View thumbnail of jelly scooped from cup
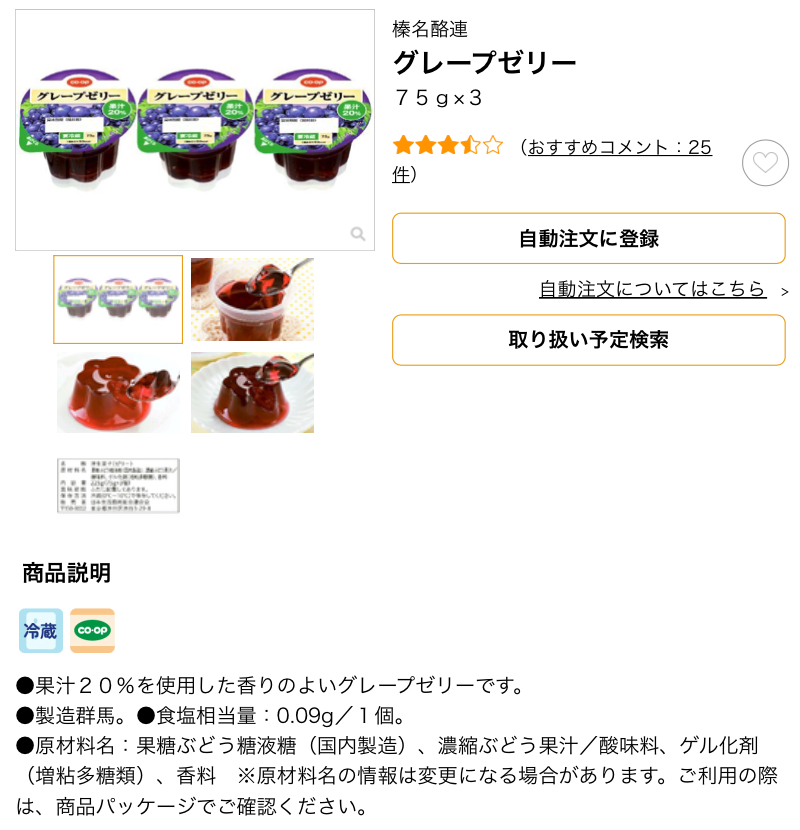Screen dimensions: 800x830 click(252, 299)
